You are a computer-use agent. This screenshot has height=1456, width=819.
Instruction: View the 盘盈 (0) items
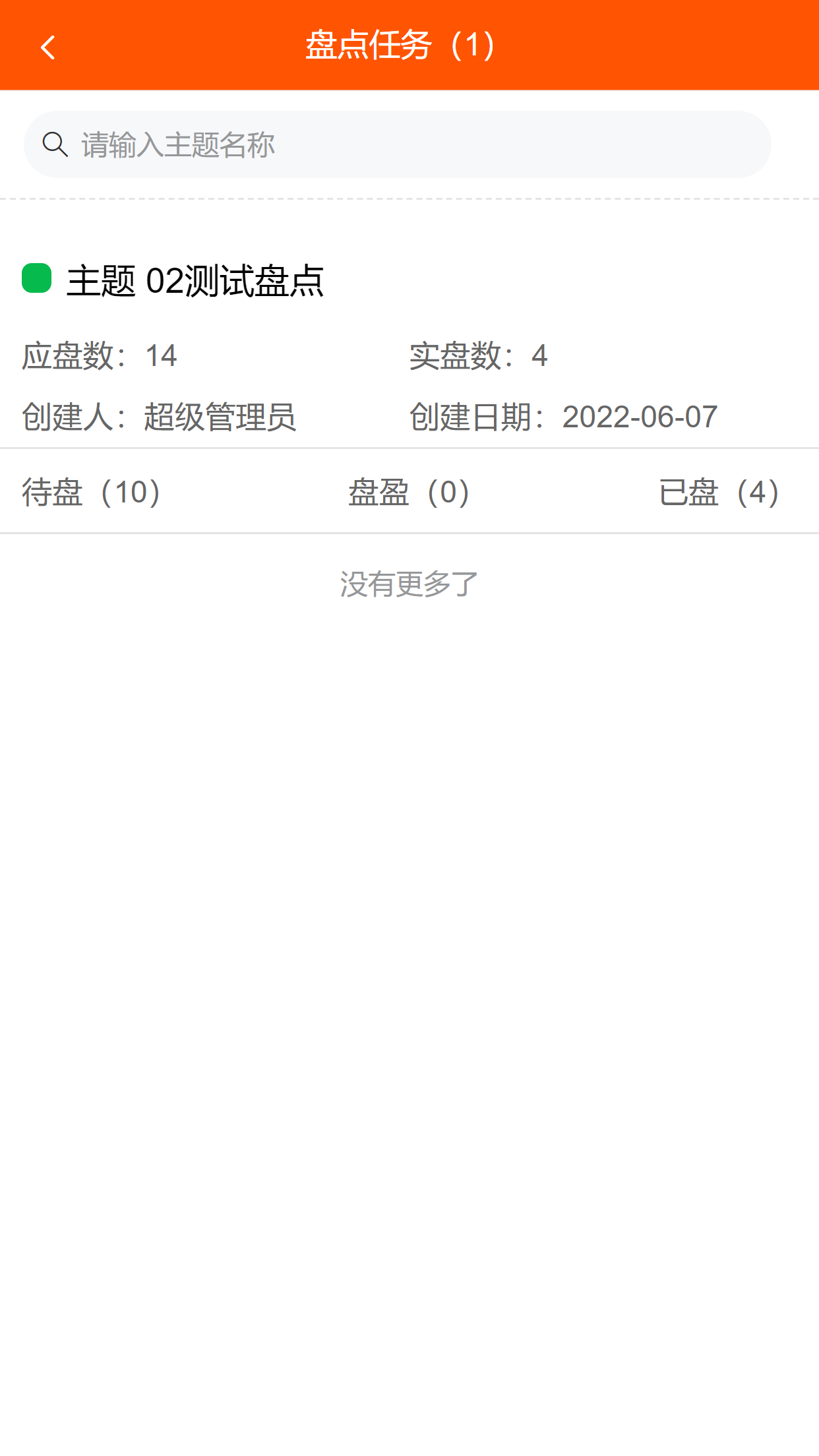409,492
